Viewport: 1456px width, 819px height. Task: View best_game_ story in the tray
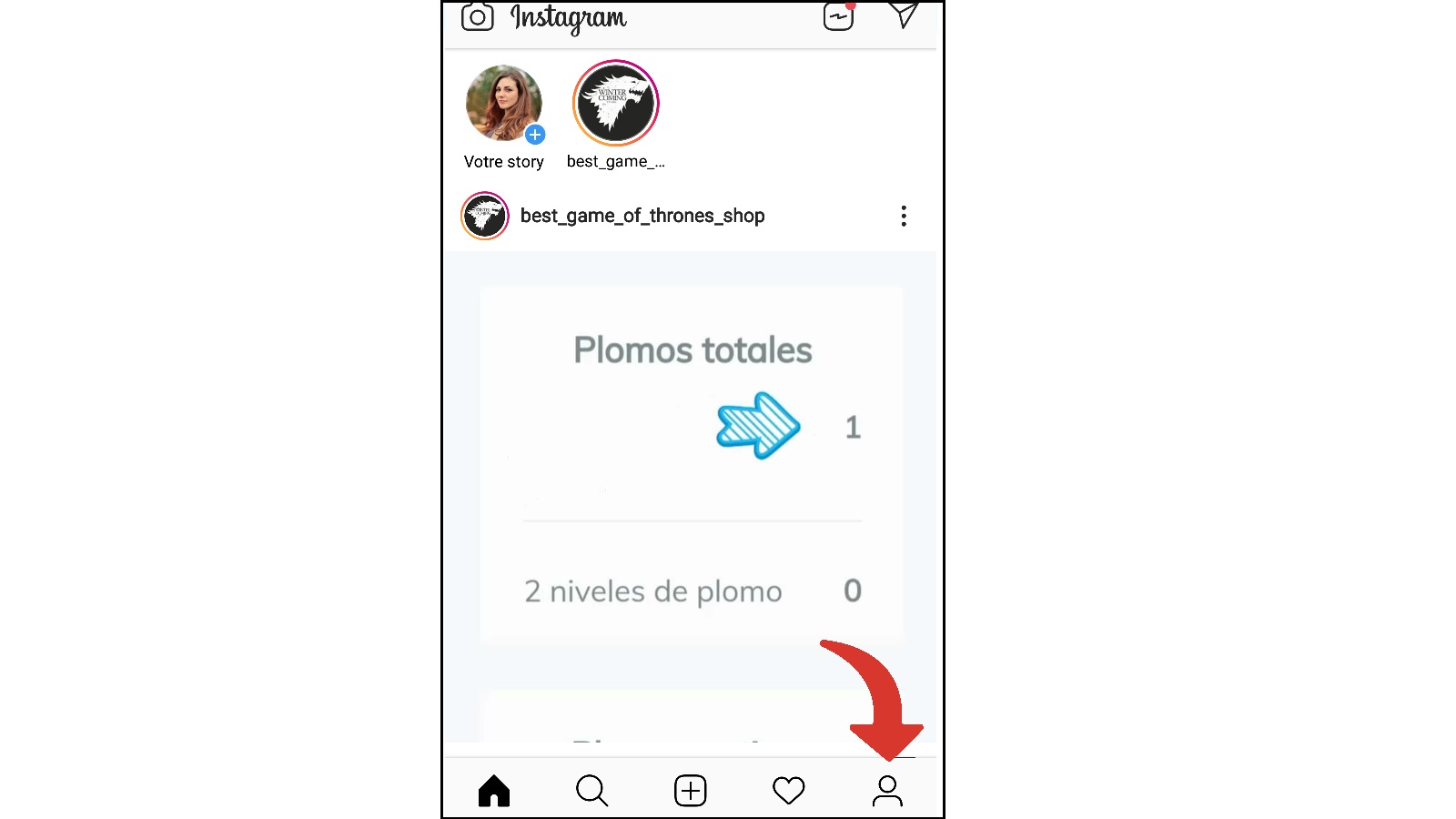(x=616, y=104)
